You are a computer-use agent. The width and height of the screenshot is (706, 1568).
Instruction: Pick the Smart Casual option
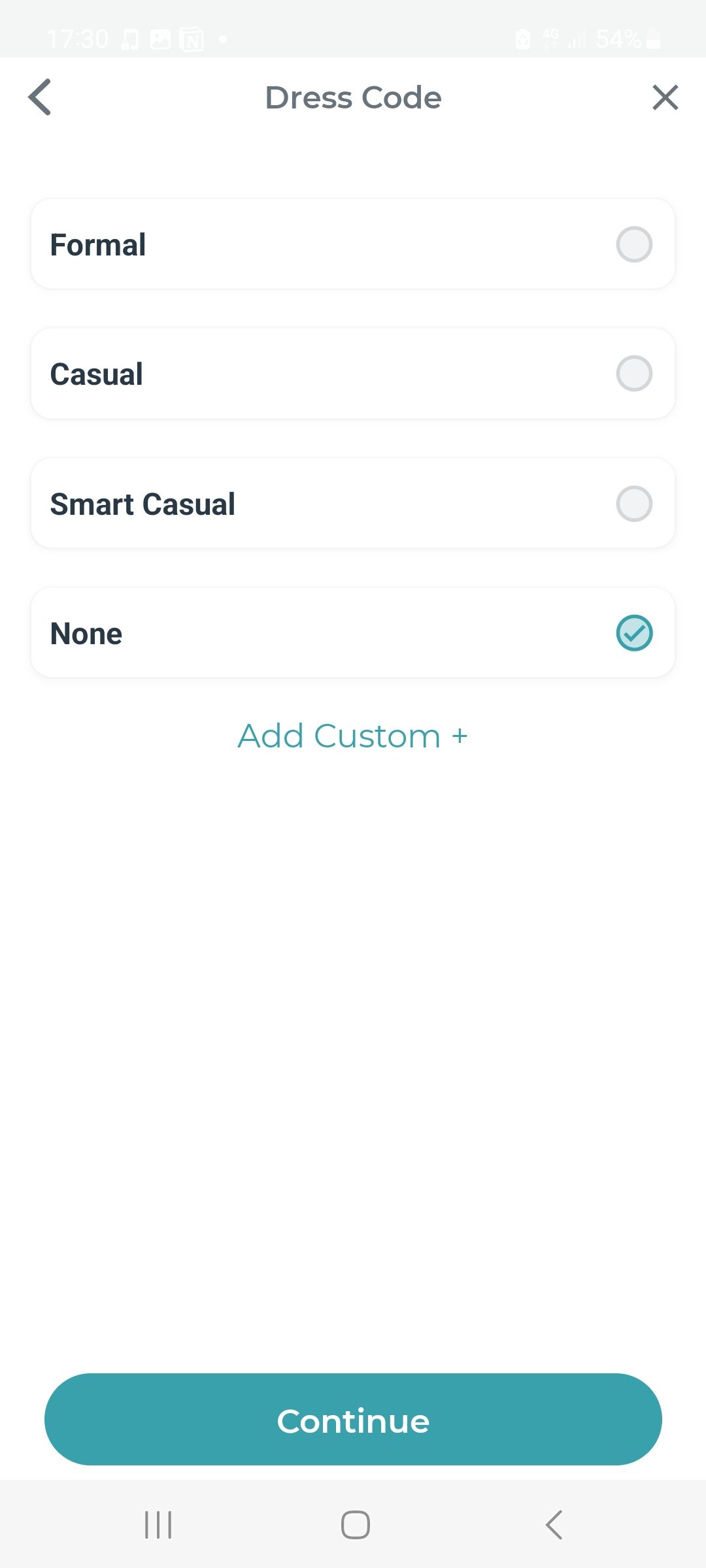pos(353,504)
